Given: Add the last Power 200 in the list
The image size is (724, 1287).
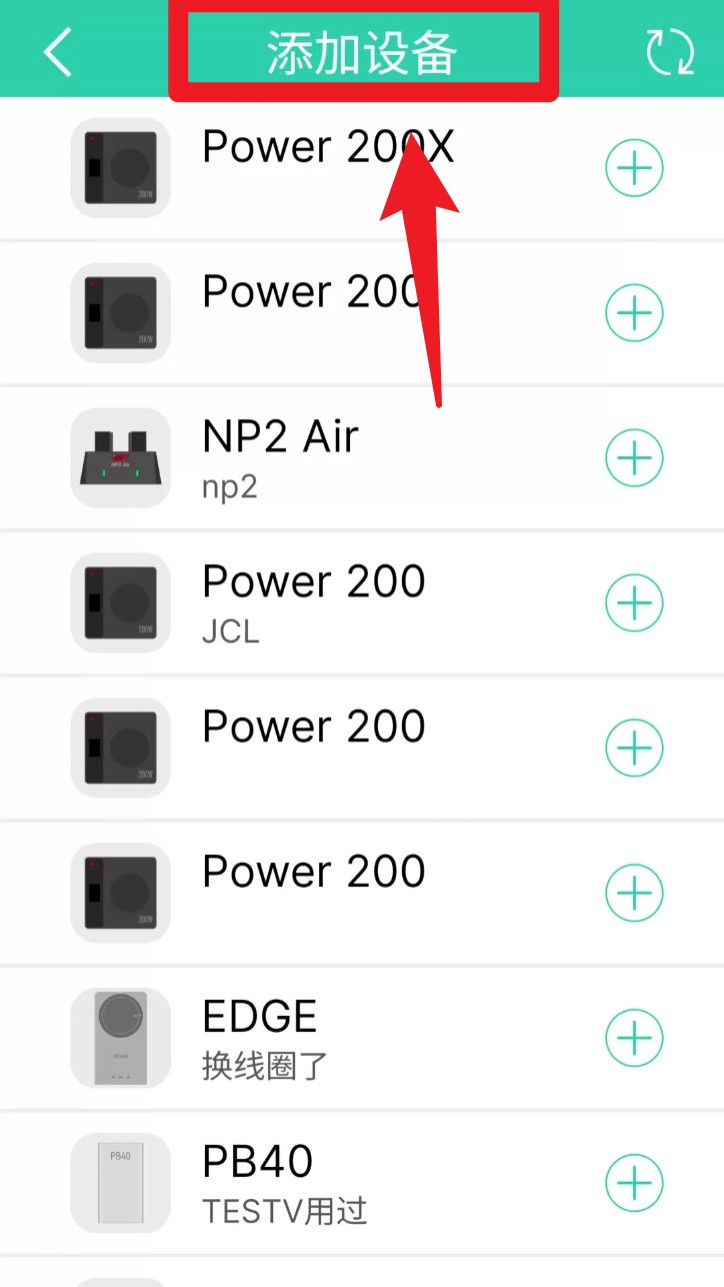Looking at the screenshot, I should (634, 892).
